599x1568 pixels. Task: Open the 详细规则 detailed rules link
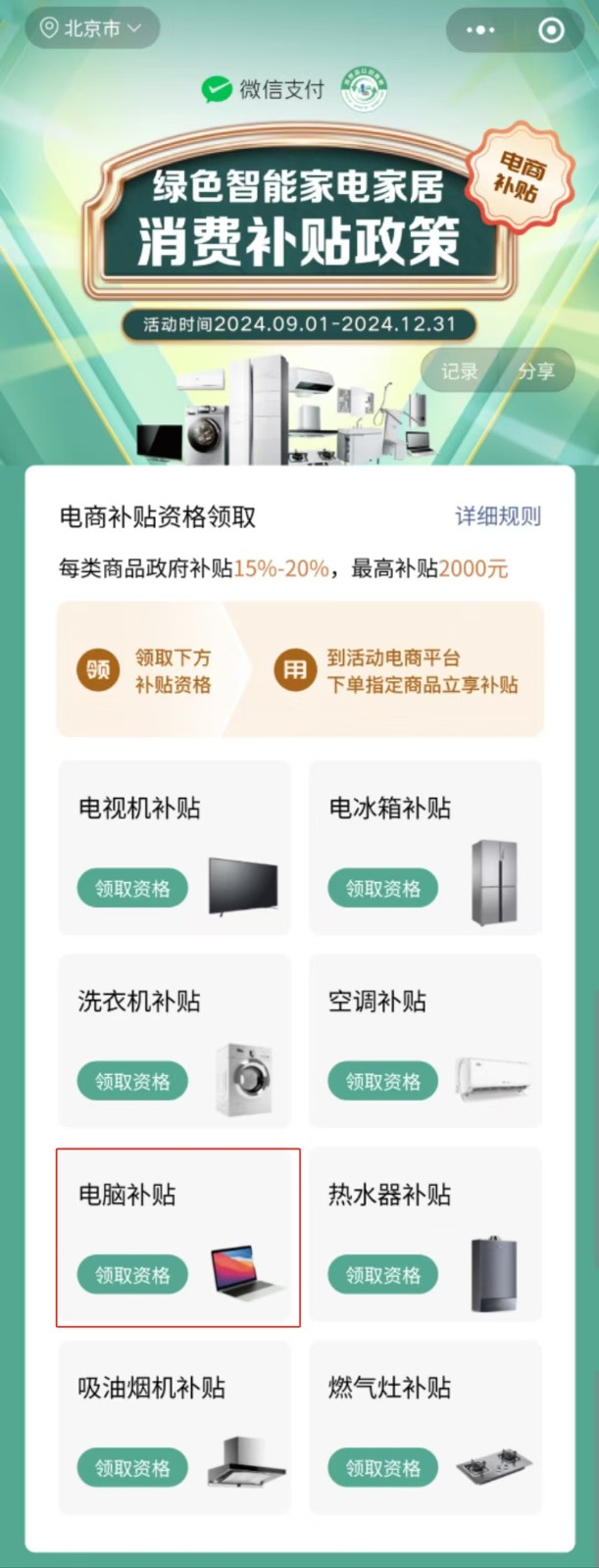(x=498, y=516)
